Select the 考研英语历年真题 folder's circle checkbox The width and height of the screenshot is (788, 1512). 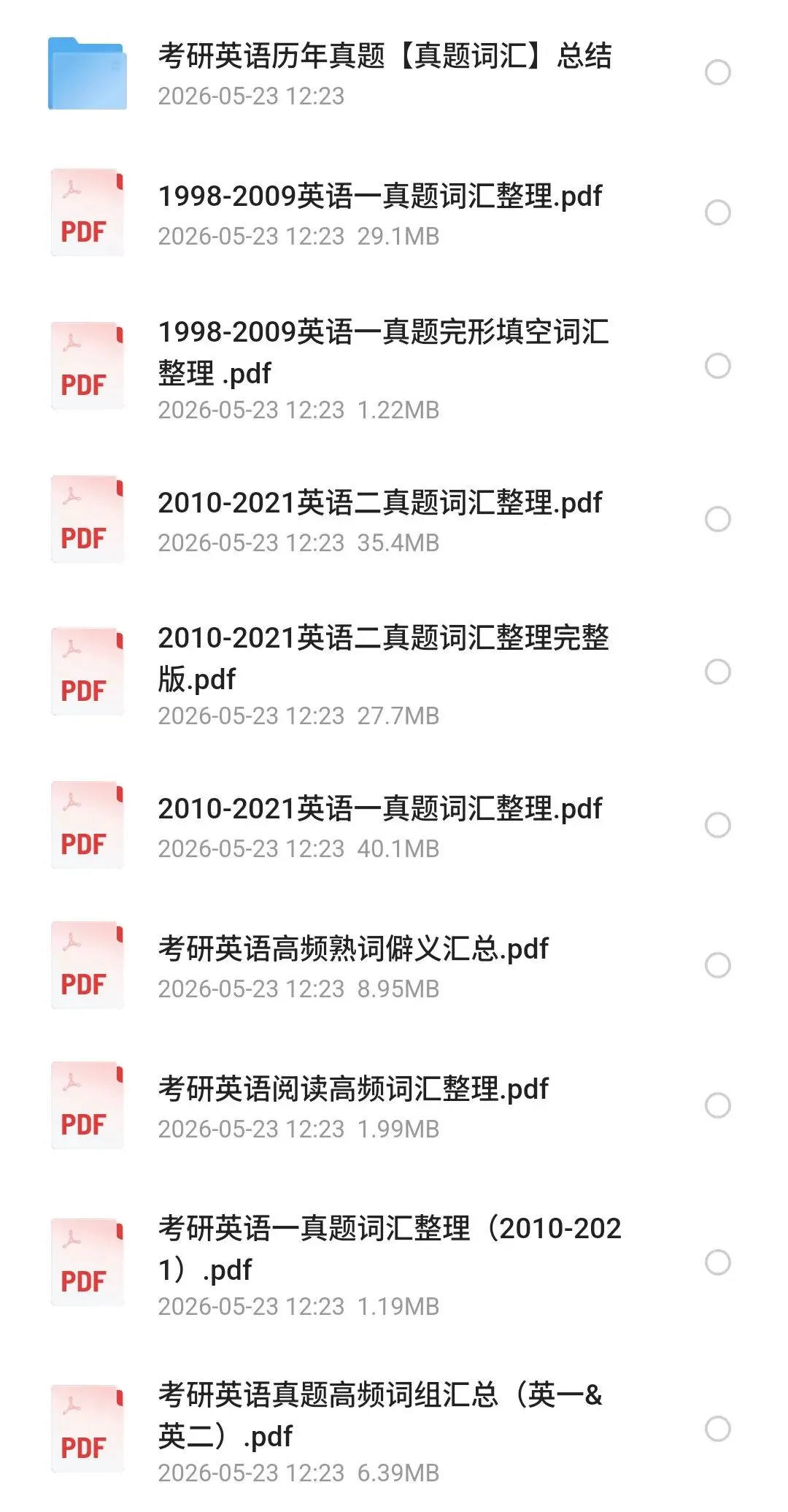click(x=718, y=73)
